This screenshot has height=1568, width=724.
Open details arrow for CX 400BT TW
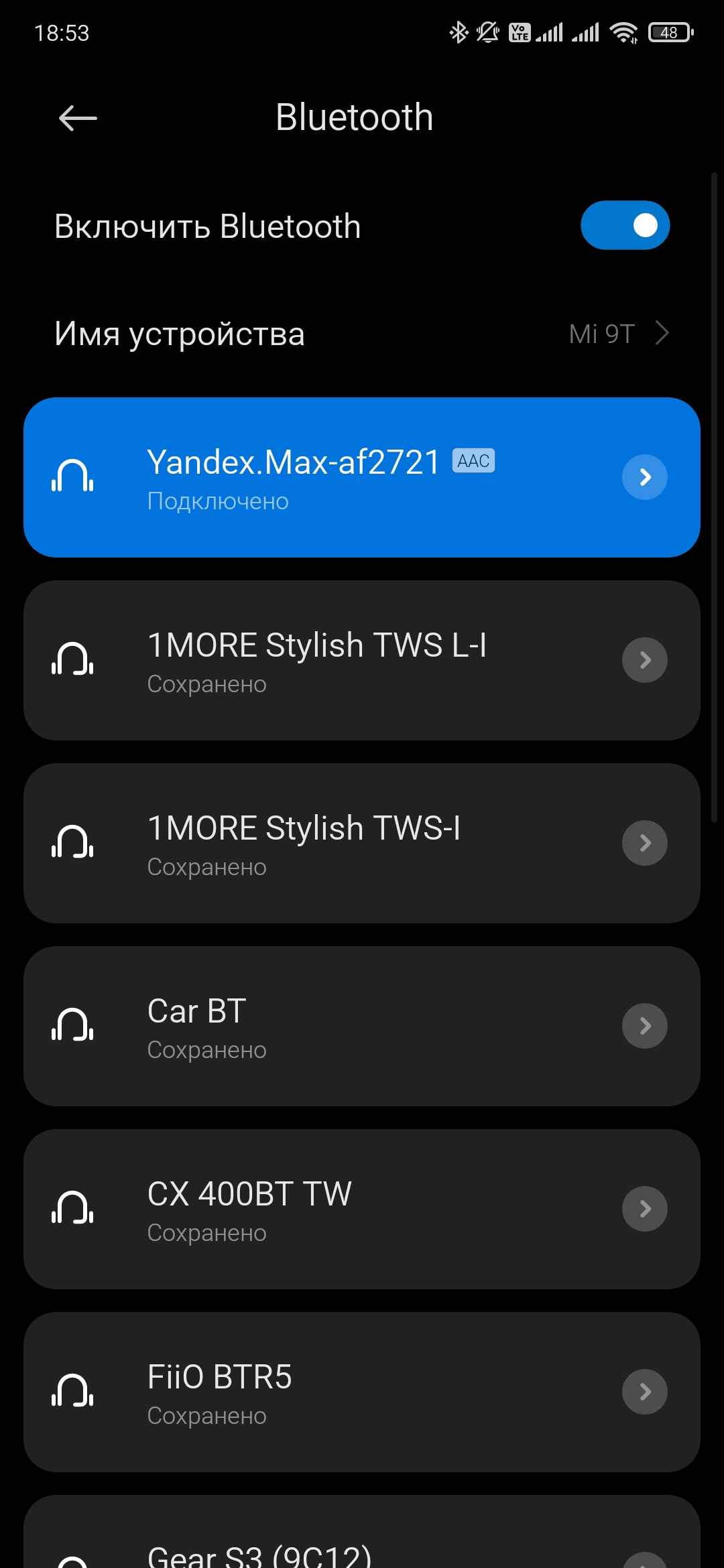click(x=645, y=1209)
